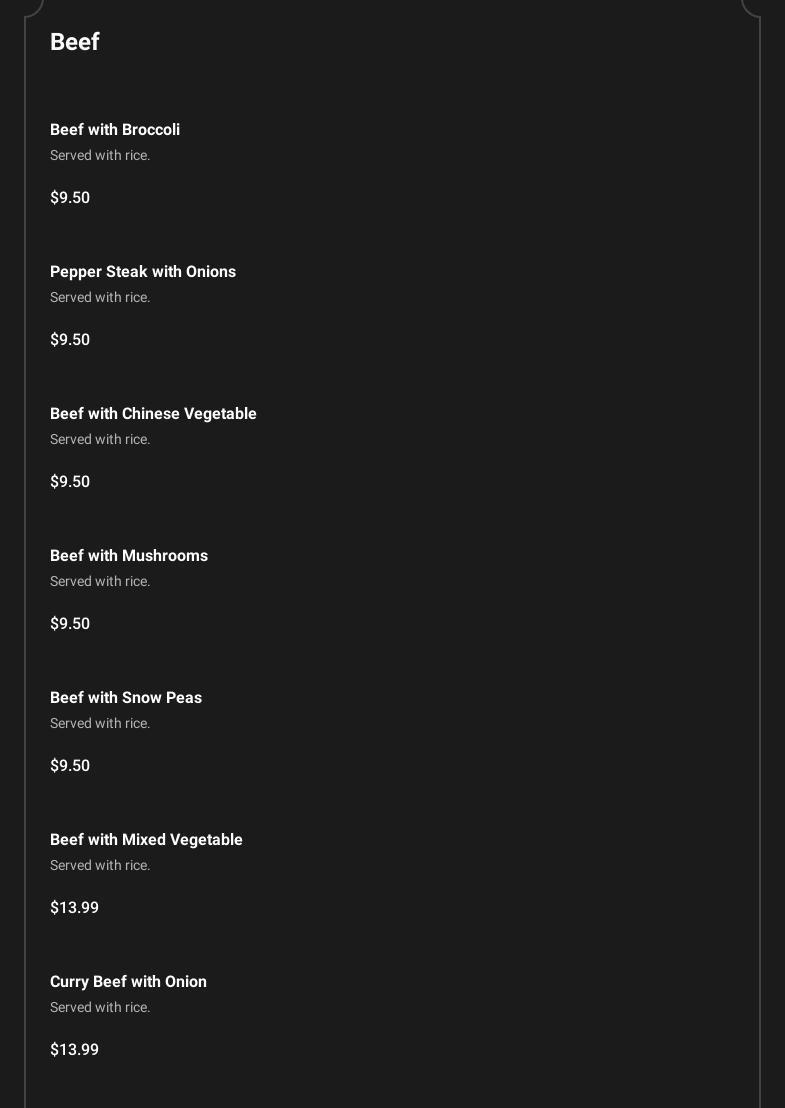Select Pepper Steak with Onions
The height and width of the screenshot is (1108, 785).
(x=143, y=272)
